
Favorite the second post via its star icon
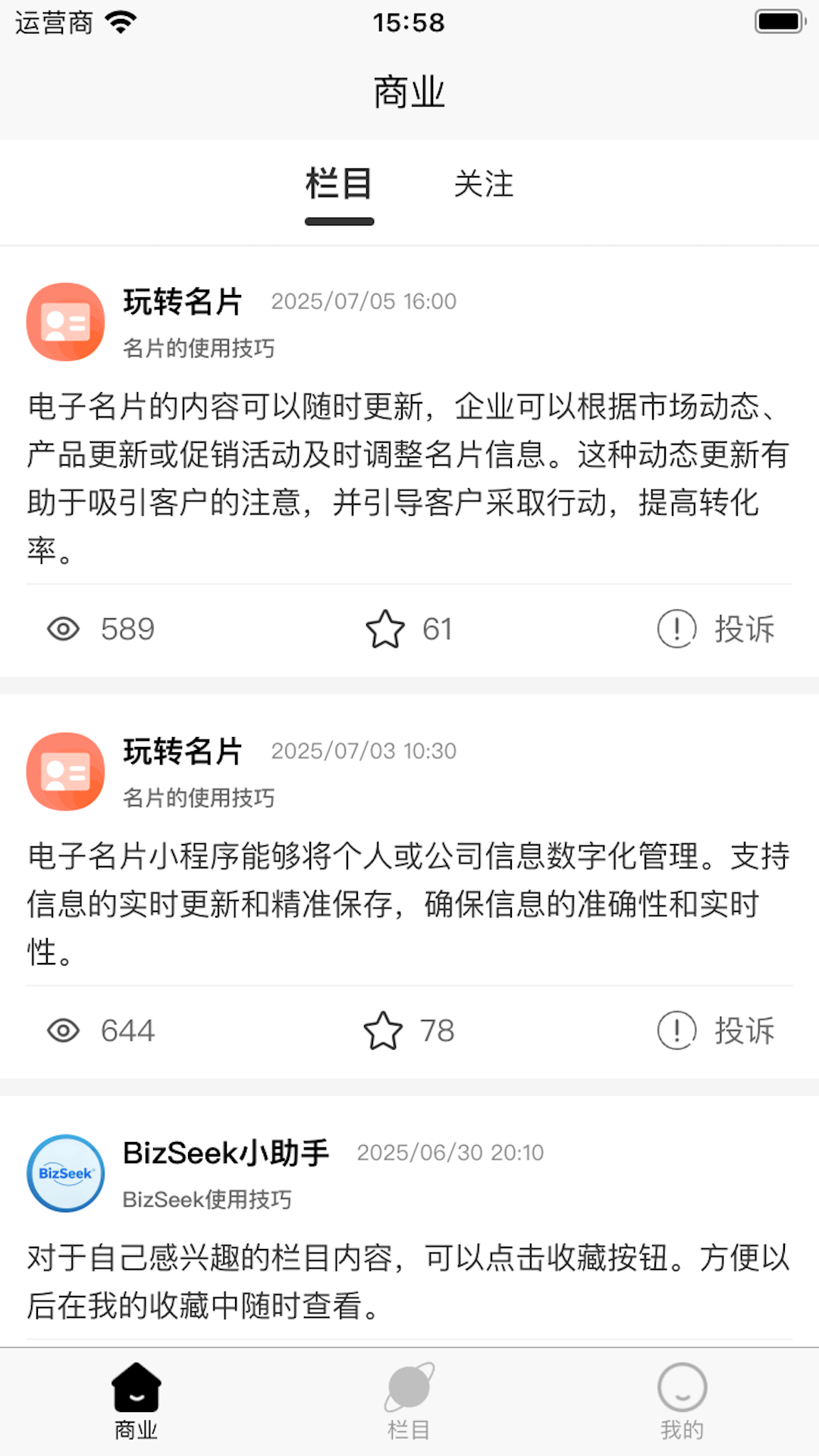pyautogui.click(x=385, y=1030)
